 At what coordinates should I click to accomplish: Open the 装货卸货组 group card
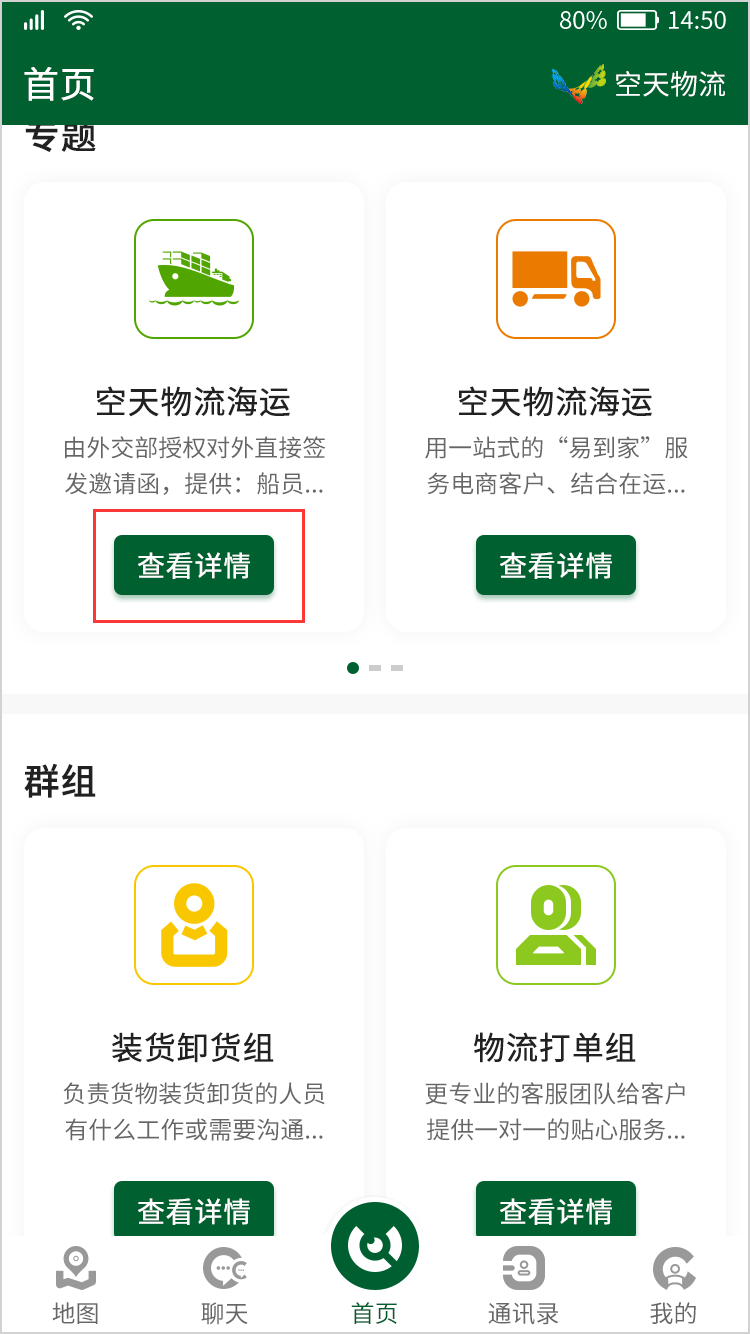coord(194,1000)
